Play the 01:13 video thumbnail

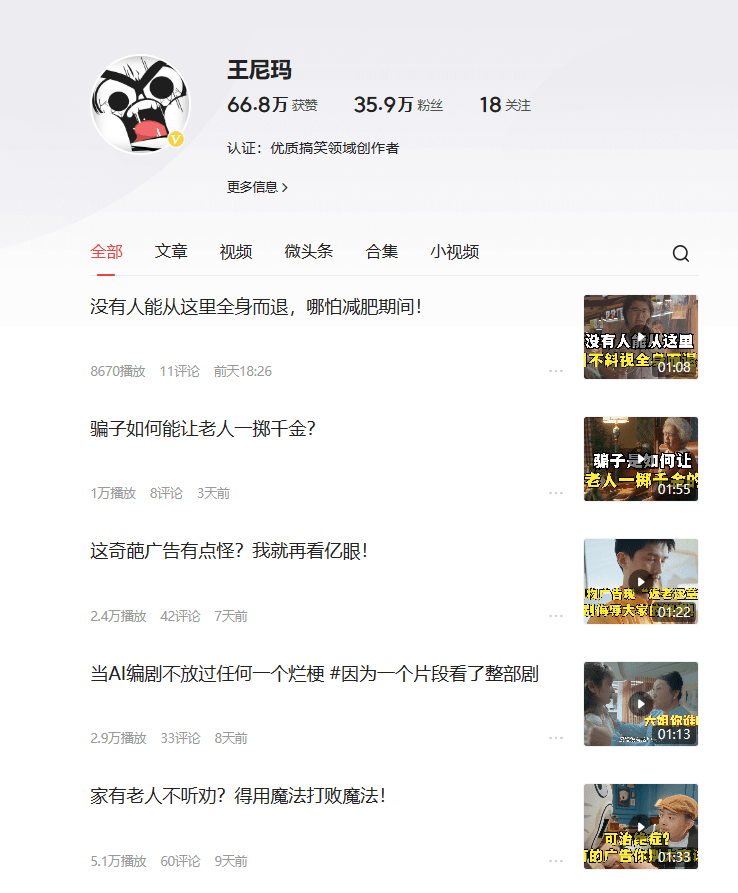641,704
